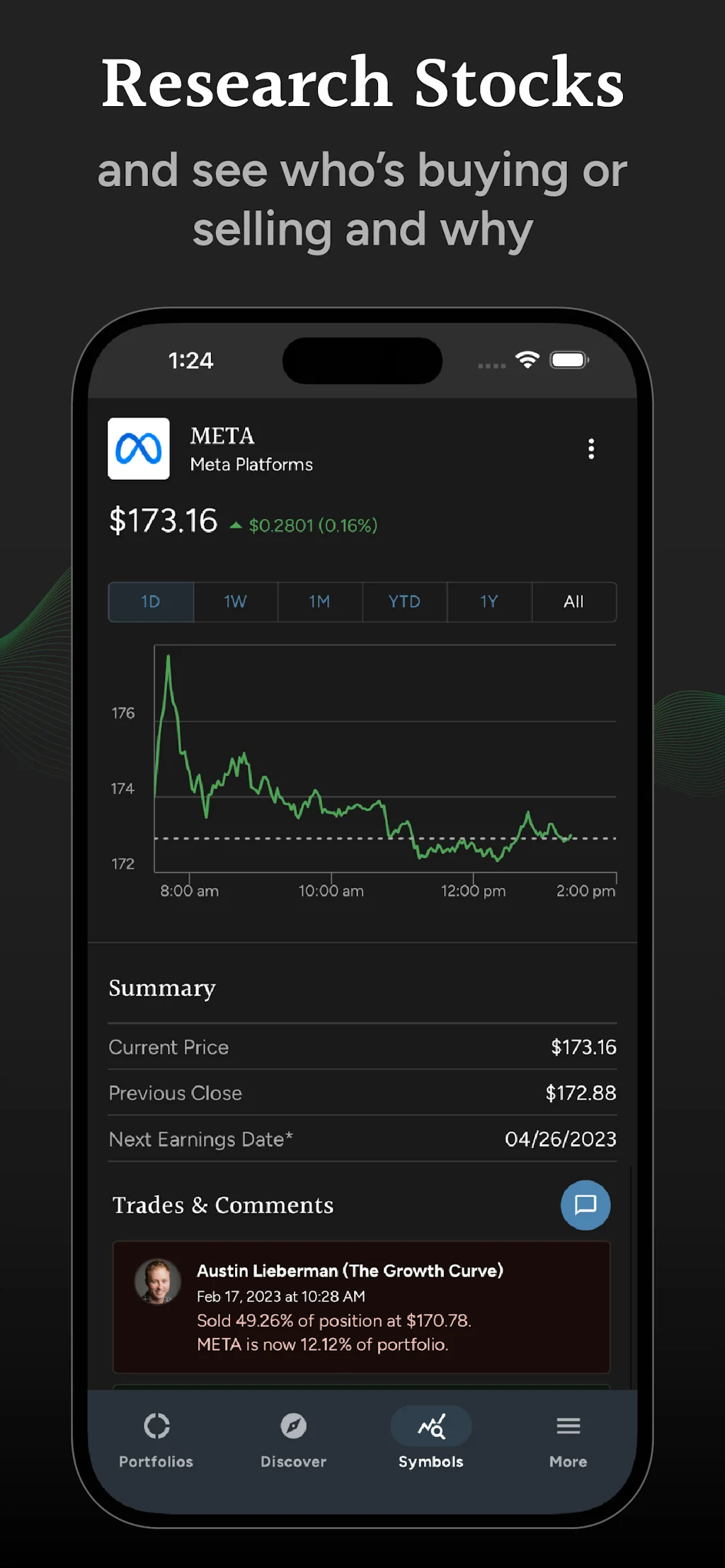Screen dimensions: 725x1568
Task: Open Austin Lieberman's trade comment
Action: coord(361,1308)
